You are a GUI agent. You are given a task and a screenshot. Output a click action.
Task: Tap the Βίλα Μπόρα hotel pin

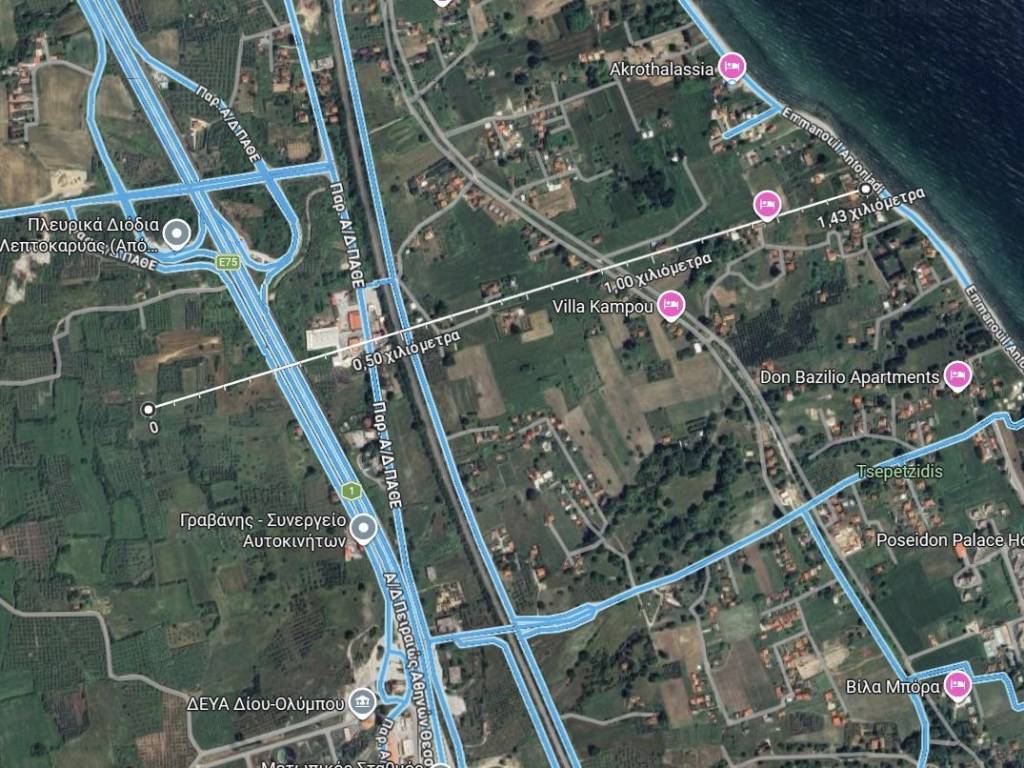(957, 686)
